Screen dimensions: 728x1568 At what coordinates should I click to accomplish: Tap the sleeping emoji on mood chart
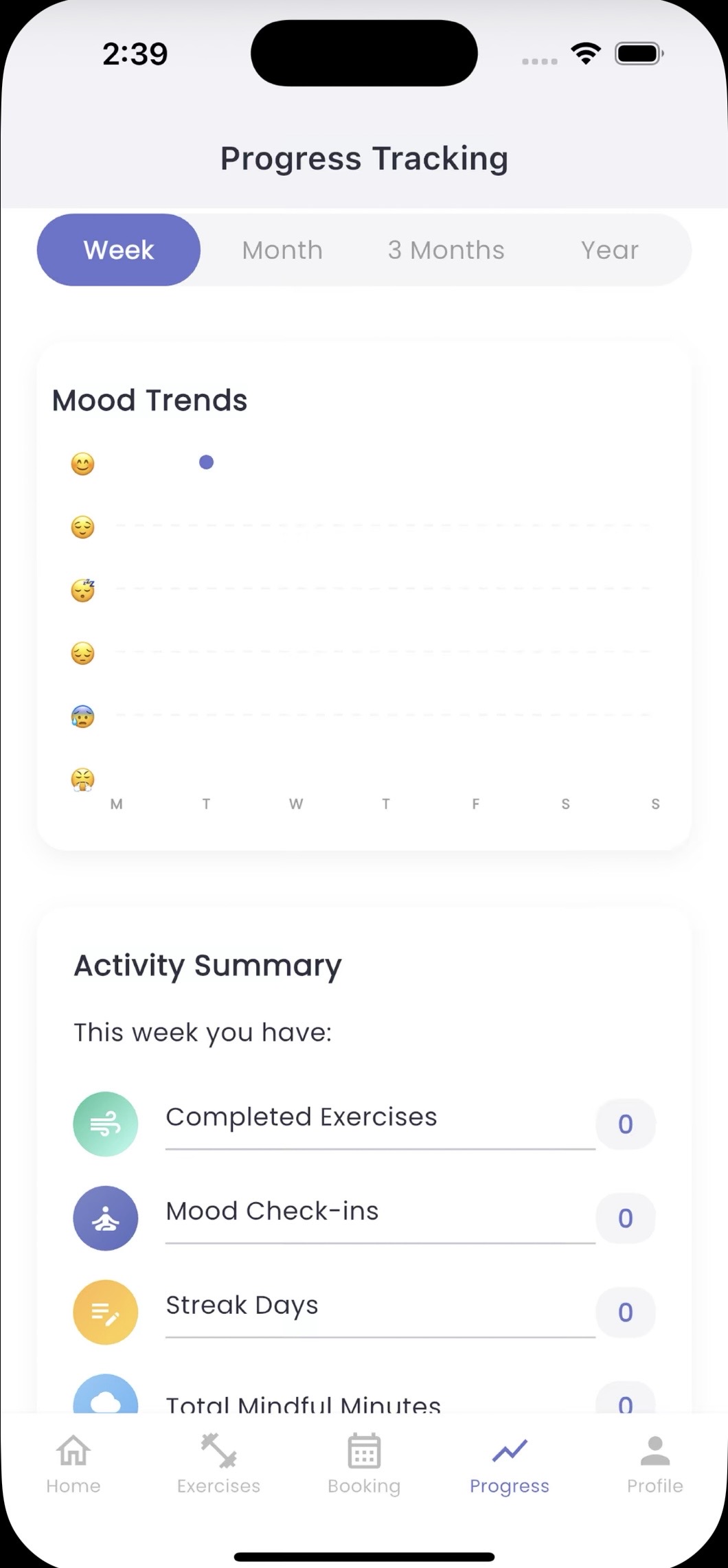click(82, 589)
